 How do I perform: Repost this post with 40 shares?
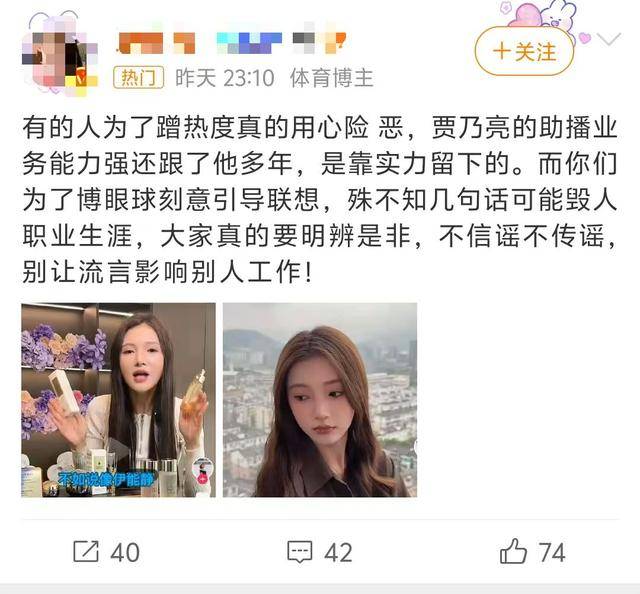click(107, 551)
